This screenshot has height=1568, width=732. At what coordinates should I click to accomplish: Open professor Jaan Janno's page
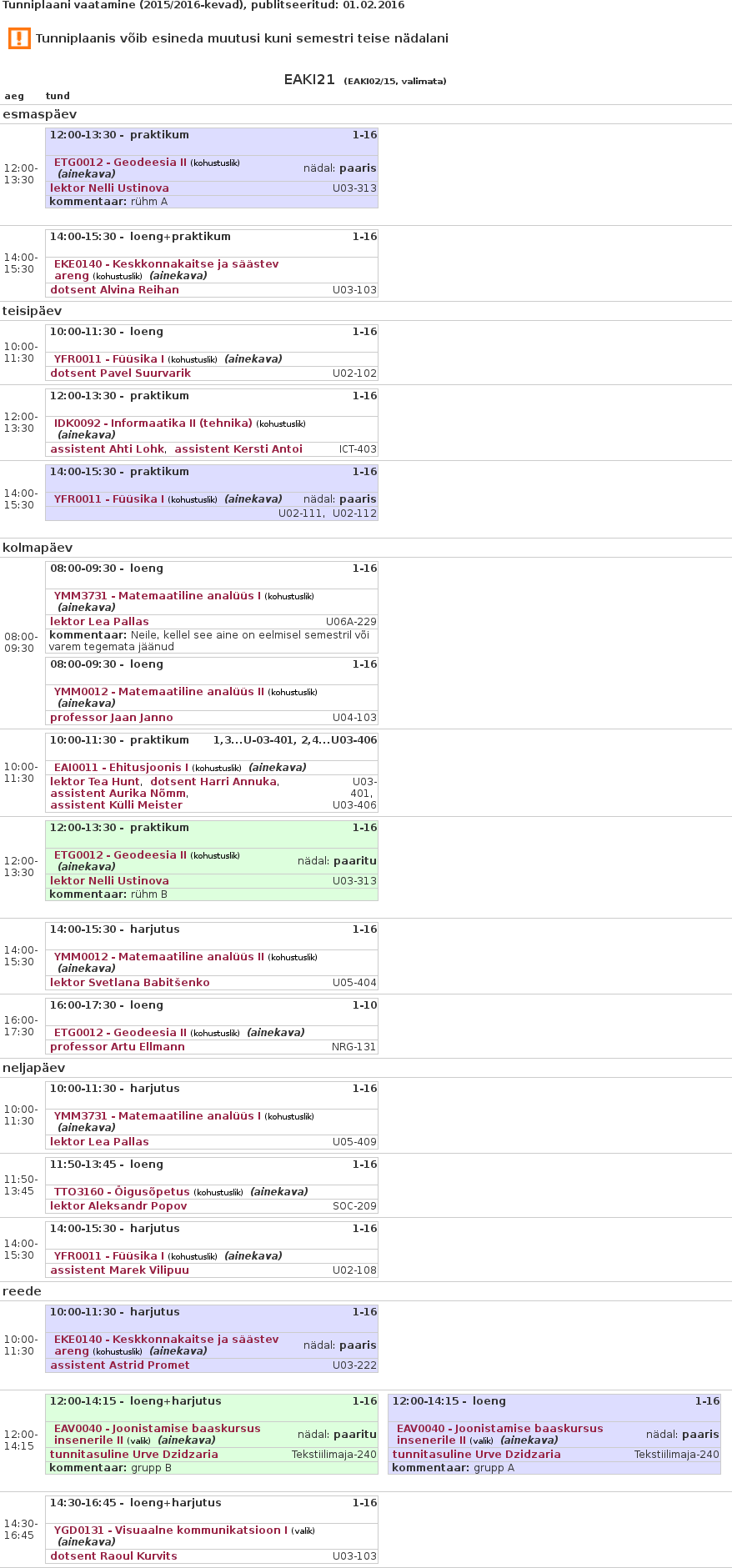(x=112, y=718)
